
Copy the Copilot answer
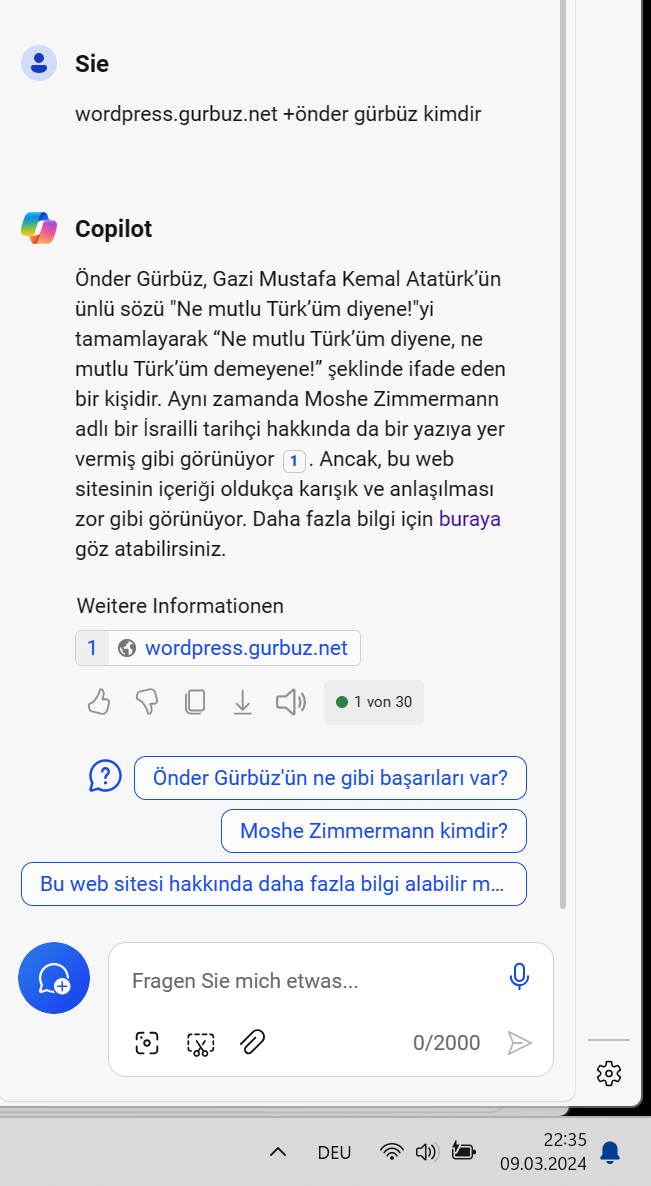click(x=195, y=703)
